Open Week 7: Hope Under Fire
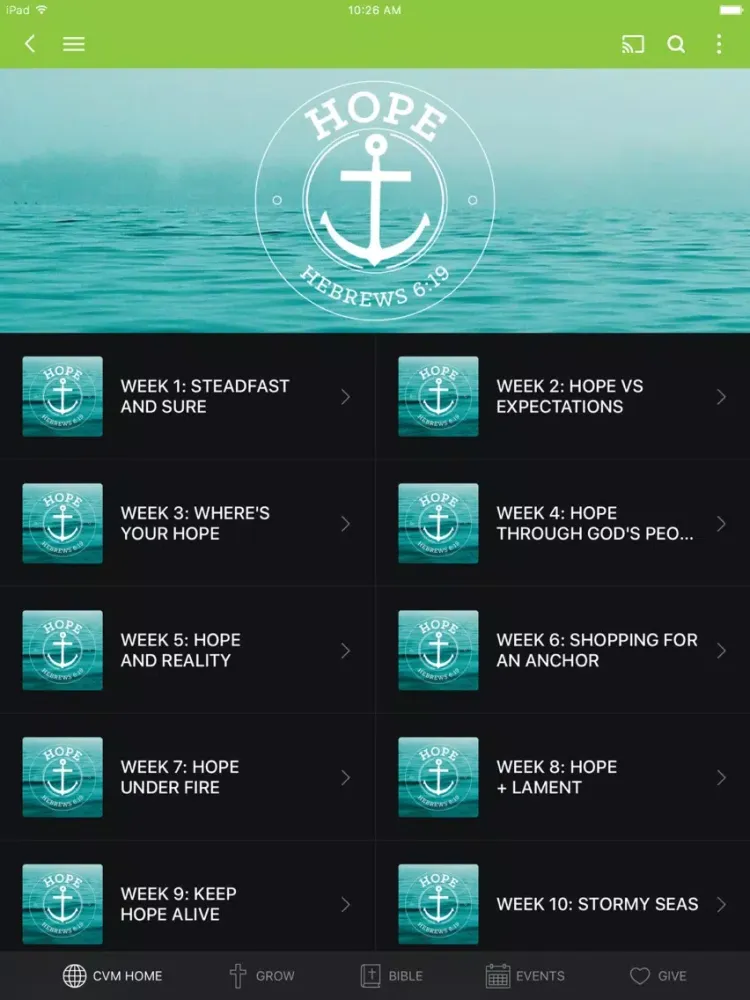 (187, 777)
